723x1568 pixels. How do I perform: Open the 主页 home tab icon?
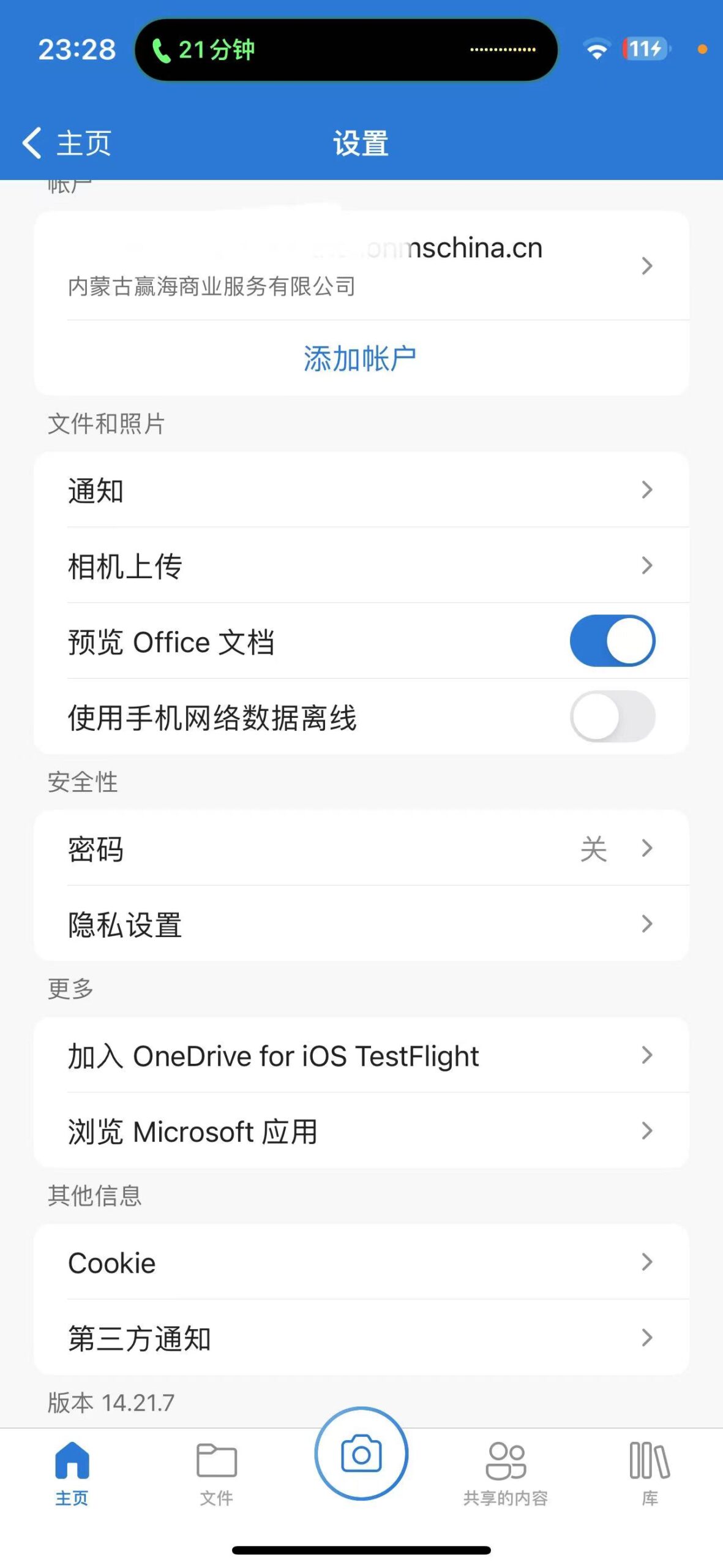pos(71,1470)
